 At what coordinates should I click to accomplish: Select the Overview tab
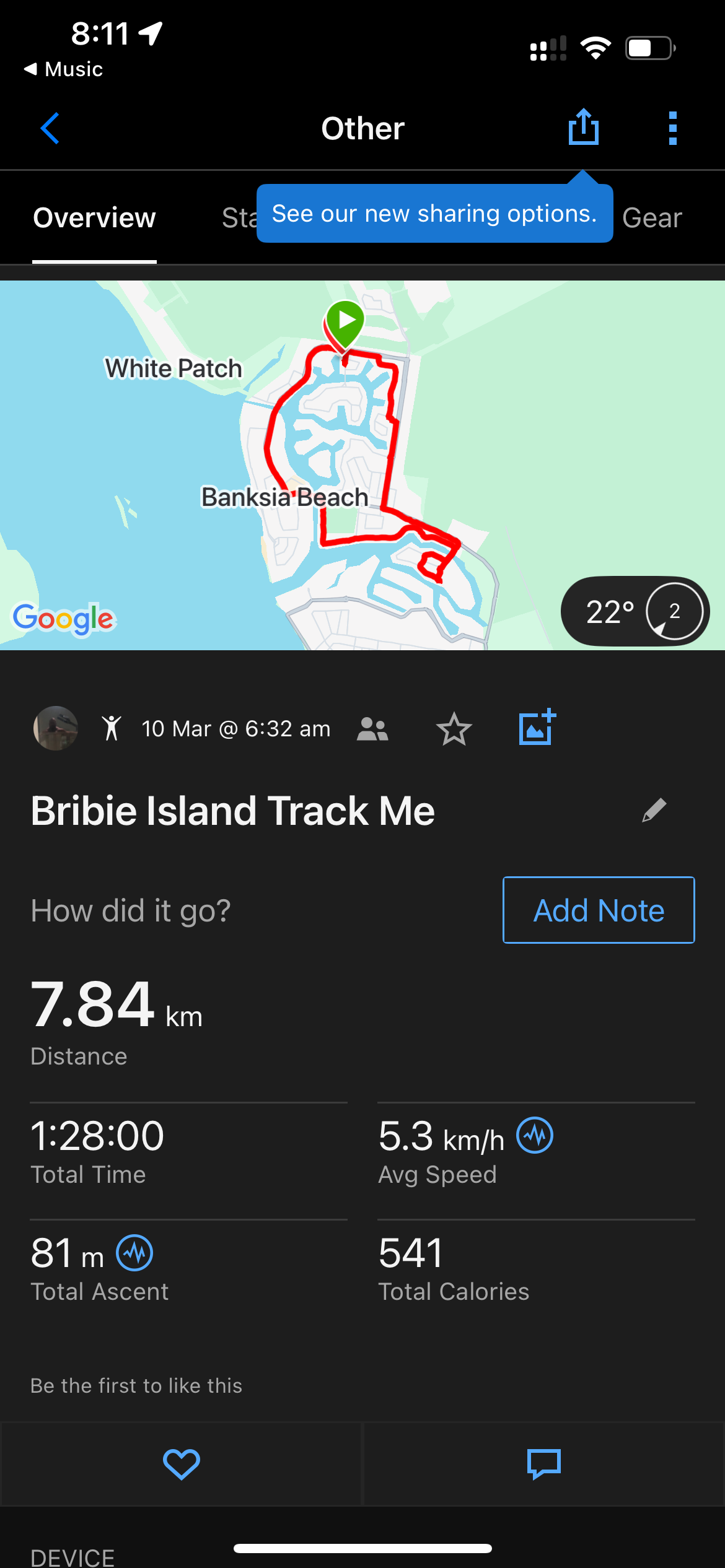(x=94, y=218)
